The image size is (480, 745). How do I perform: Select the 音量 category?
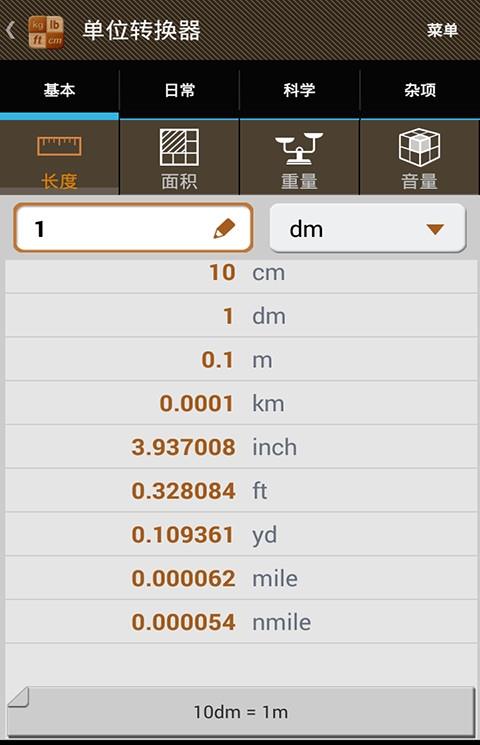(x=420, y=158)
